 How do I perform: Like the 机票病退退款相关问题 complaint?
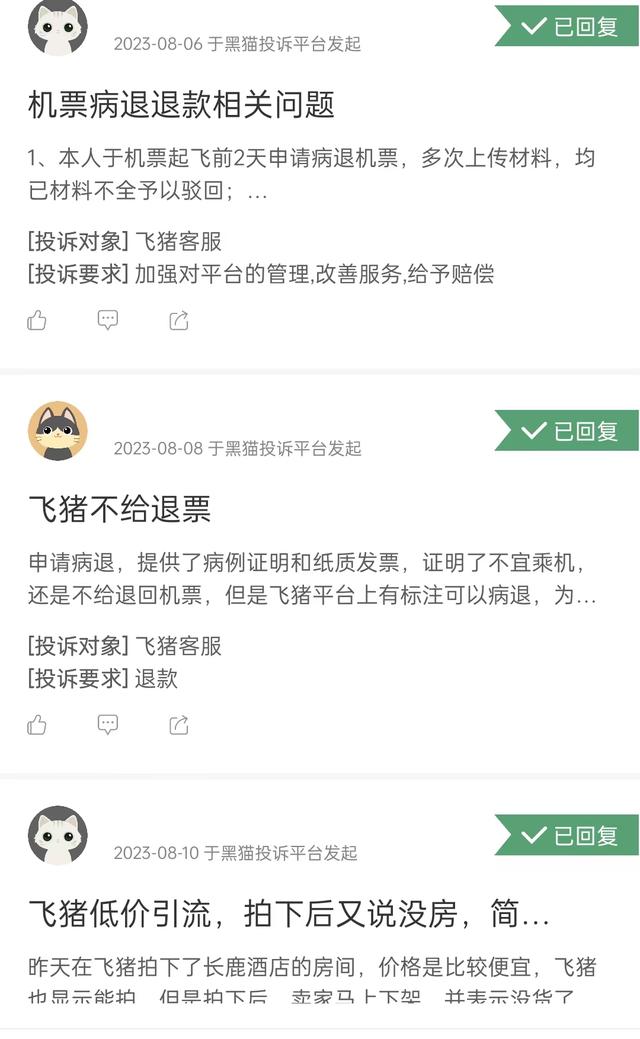[37, 320]
